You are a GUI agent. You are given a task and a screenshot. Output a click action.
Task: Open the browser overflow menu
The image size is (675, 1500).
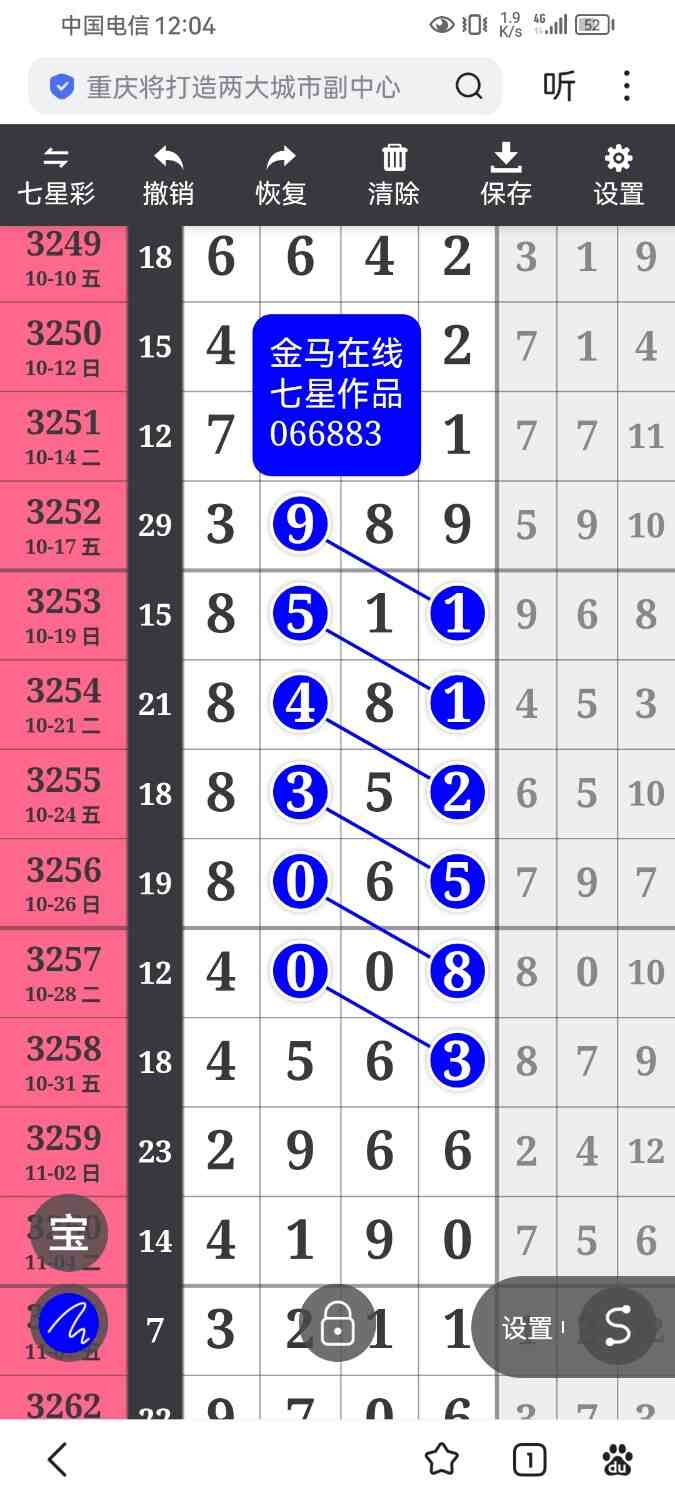(x=627, y=87)
